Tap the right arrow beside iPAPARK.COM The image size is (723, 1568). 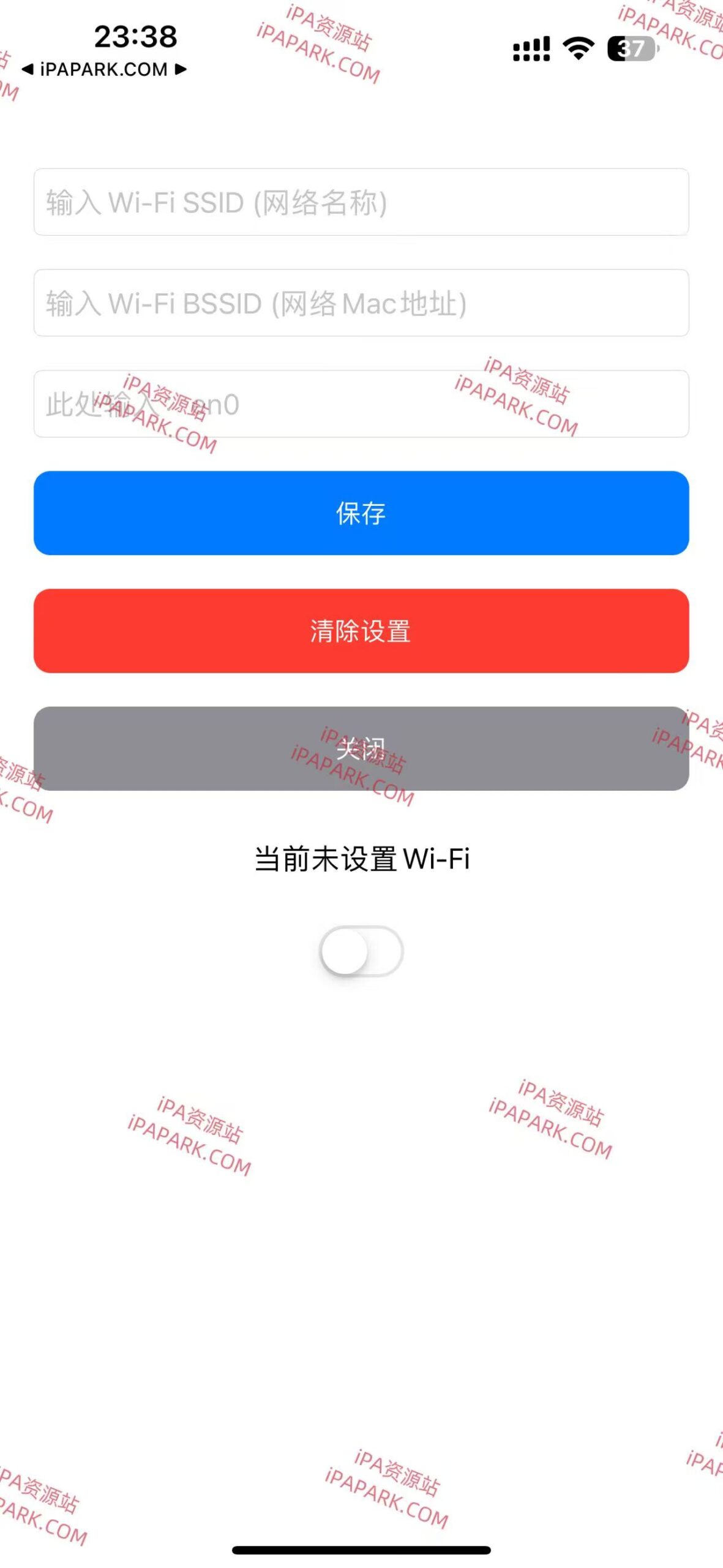(179, 70)
